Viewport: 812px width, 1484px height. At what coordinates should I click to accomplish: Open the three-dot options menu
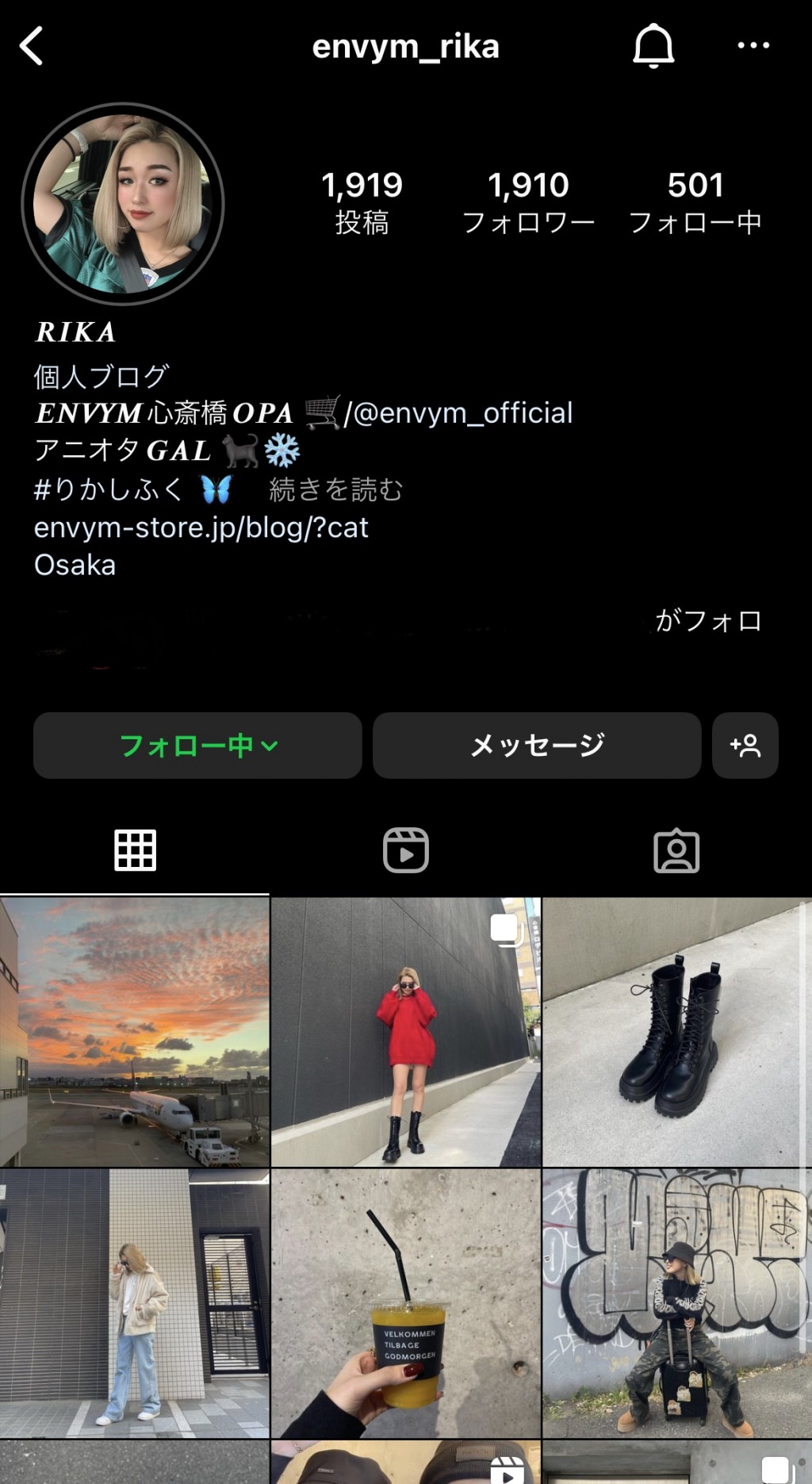coord(753,45)
